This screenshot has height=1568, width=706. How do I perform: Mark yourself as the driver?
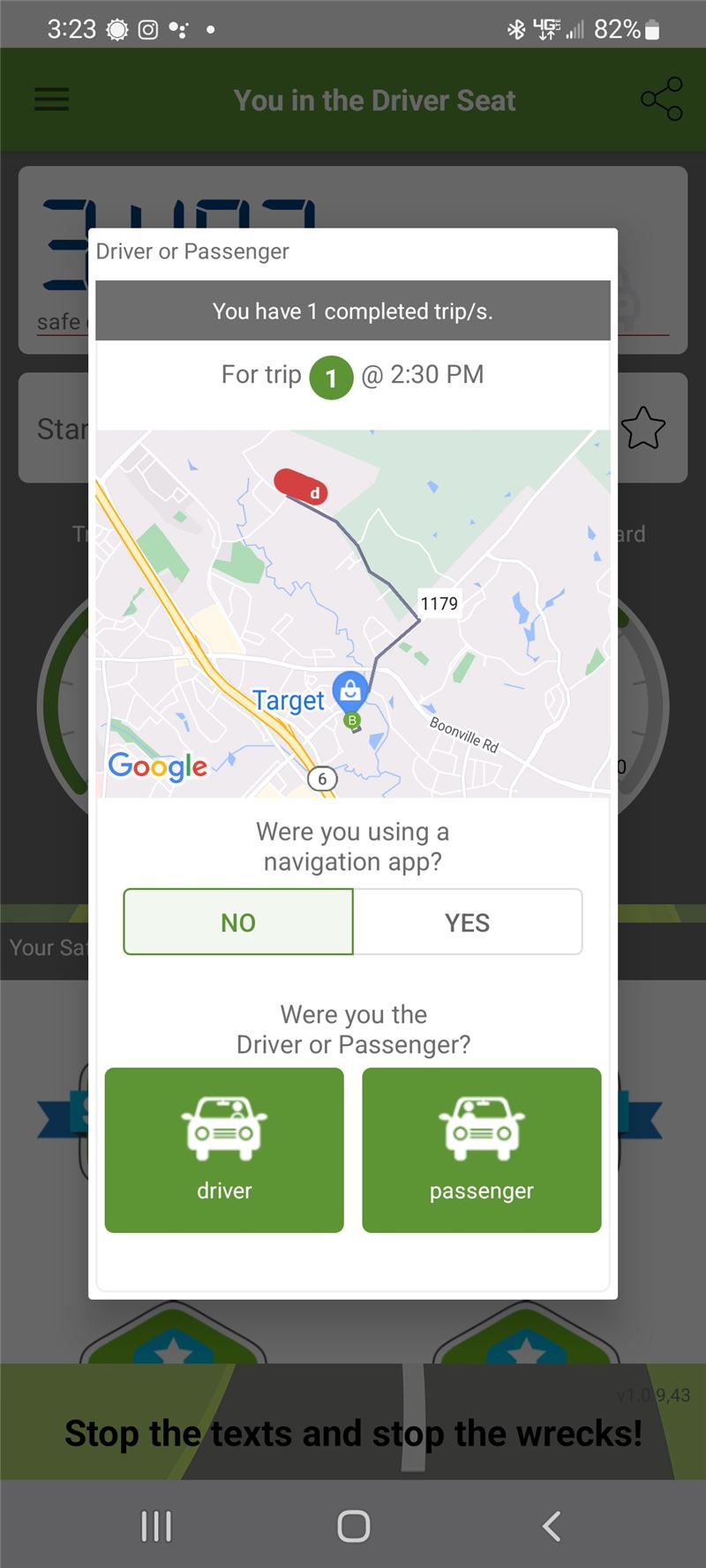[x=224, y=1150]
